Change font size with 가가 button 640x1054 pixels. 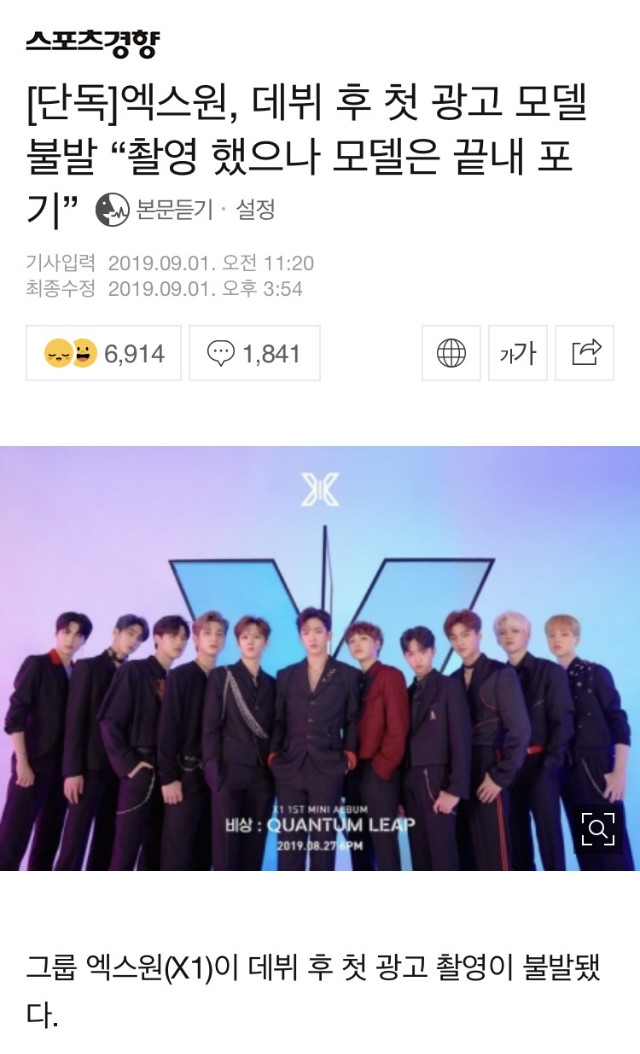(x=518, y=353)
